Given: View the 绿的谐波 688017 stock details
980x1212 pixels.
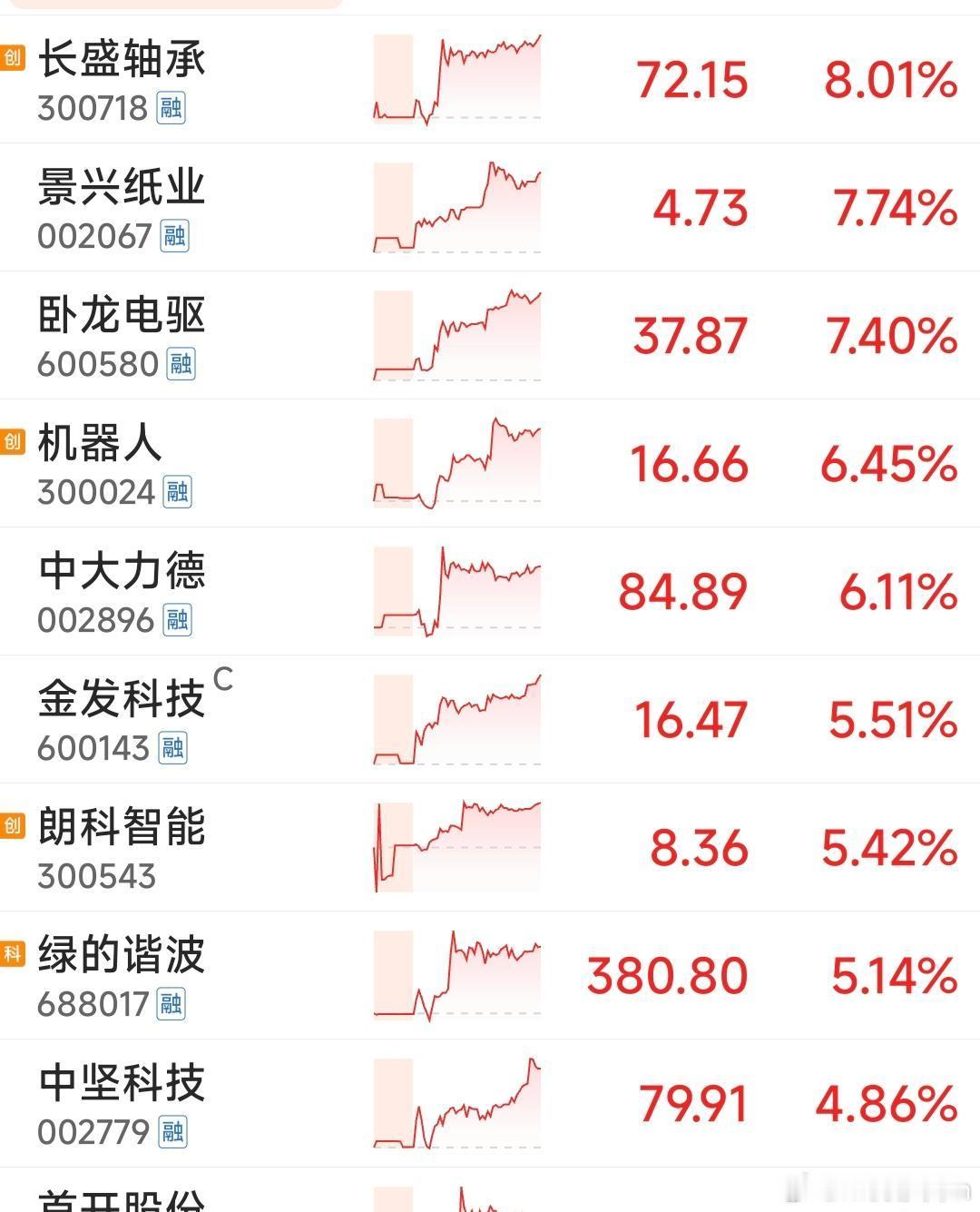Looking at the screenshot, I should (x=490, y=975).
